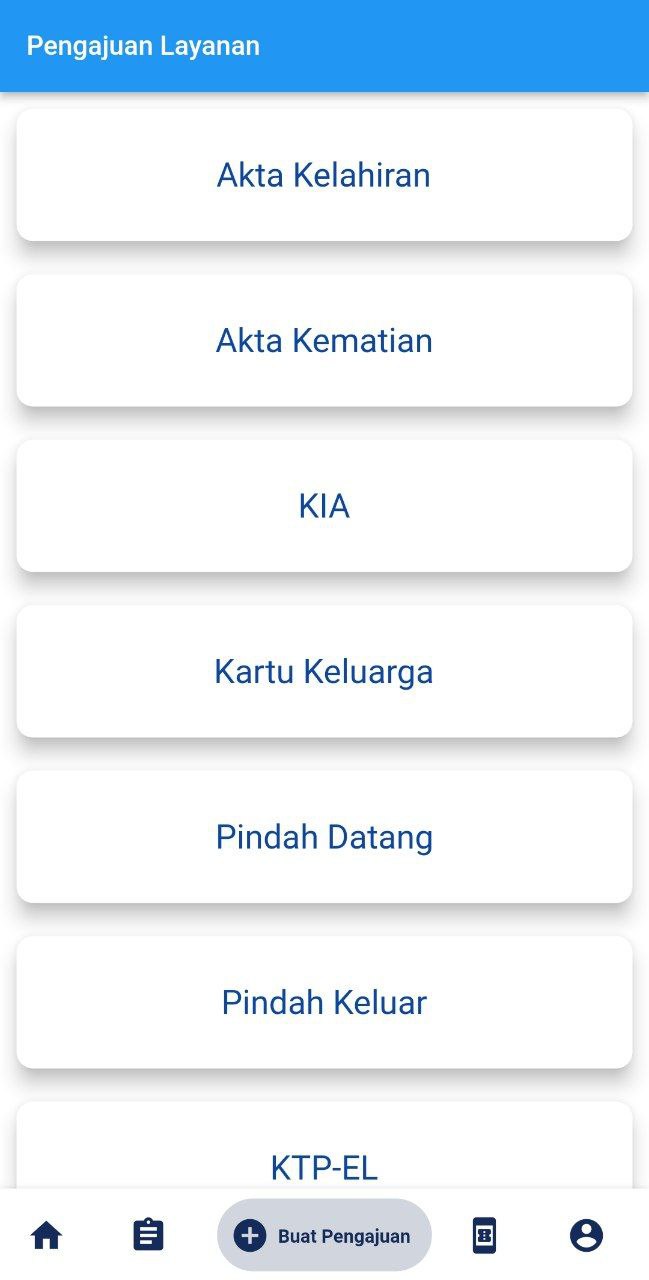Open the clipboard list tab
Viewport: 649px width, 1280px height.
coord(148,1236)
